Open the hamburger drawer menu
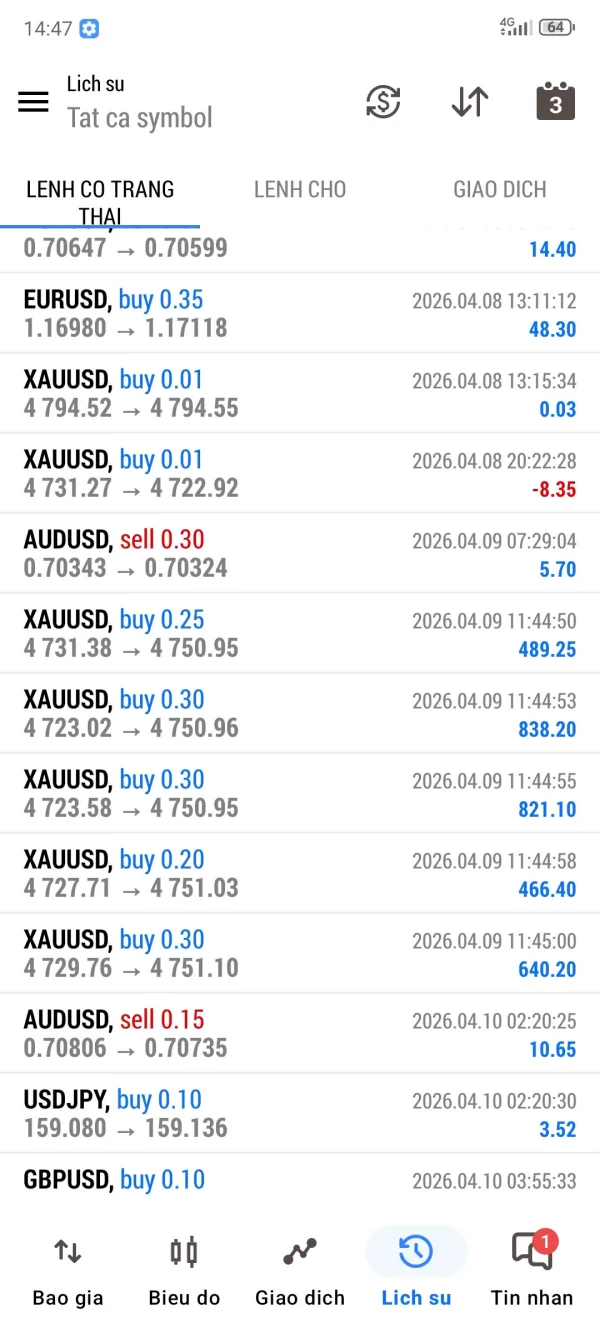The image size is (600, 1338). (33, 102)
